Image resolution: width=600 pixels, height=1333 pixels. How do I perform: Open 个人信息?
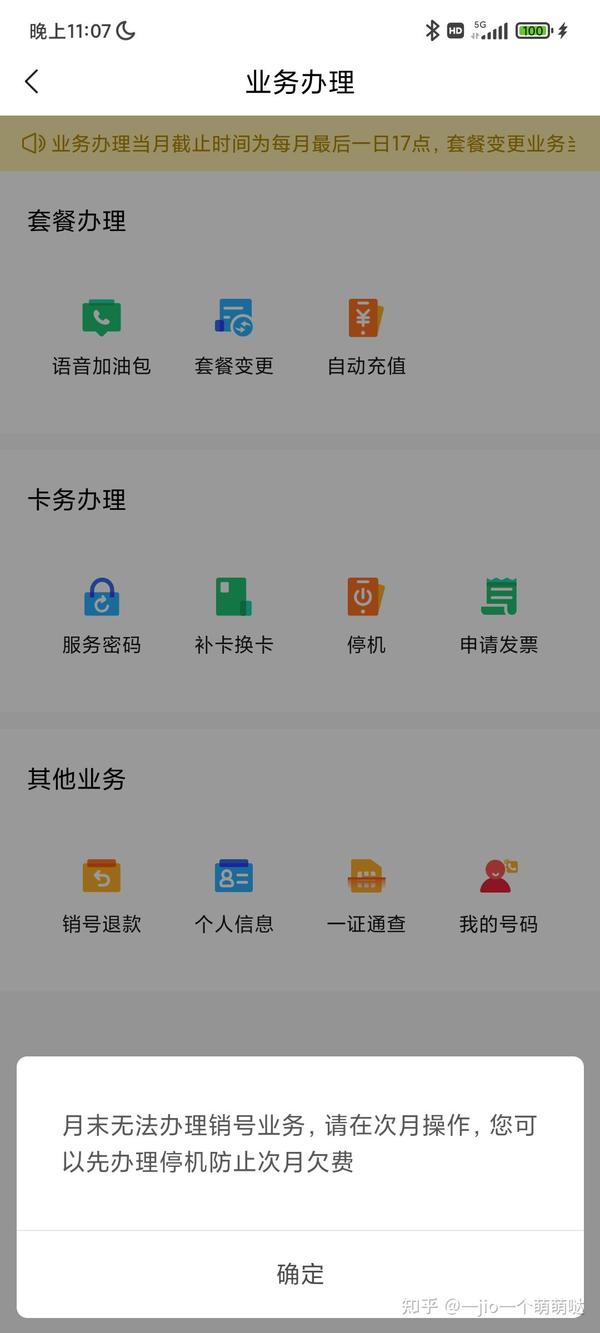pos(234,895)
